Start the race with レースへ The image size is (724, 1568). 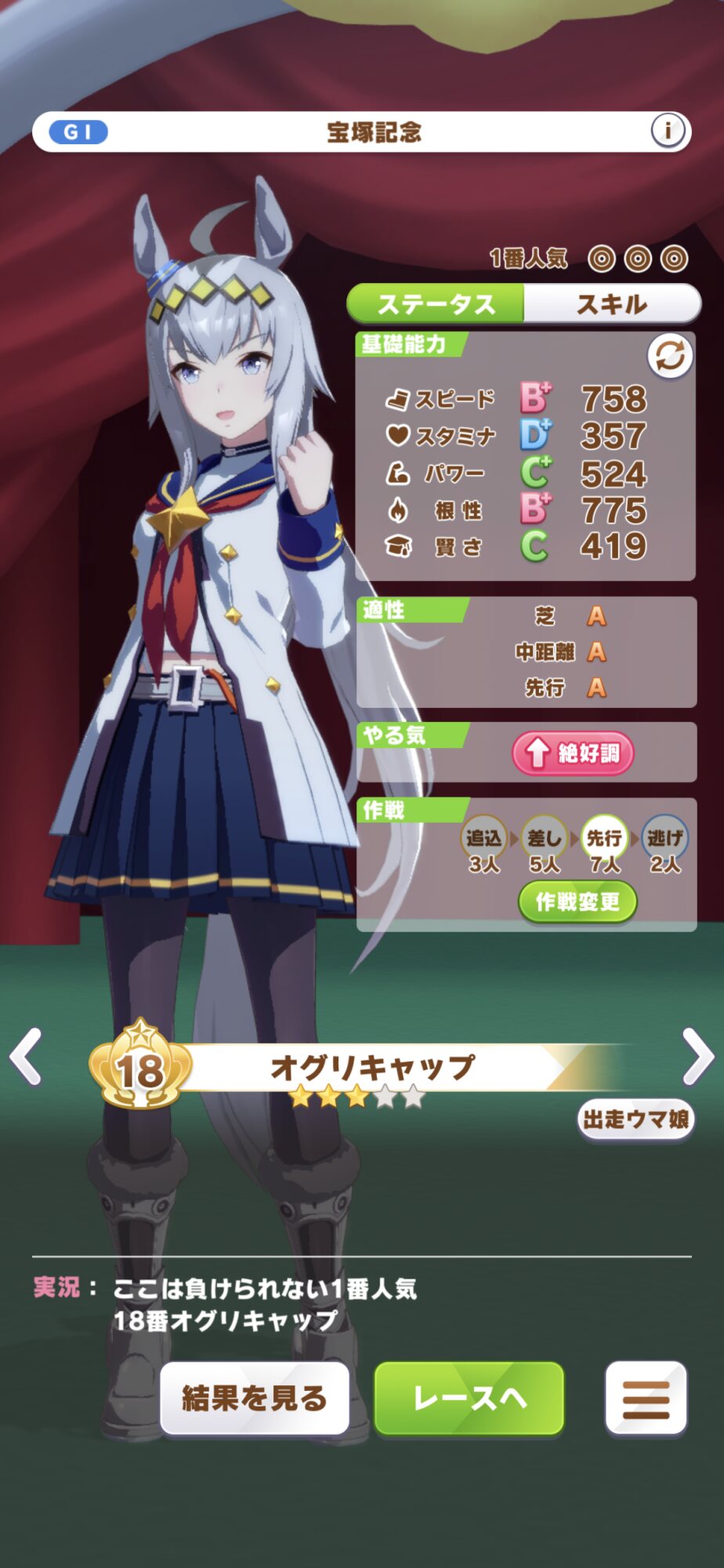469,1398
